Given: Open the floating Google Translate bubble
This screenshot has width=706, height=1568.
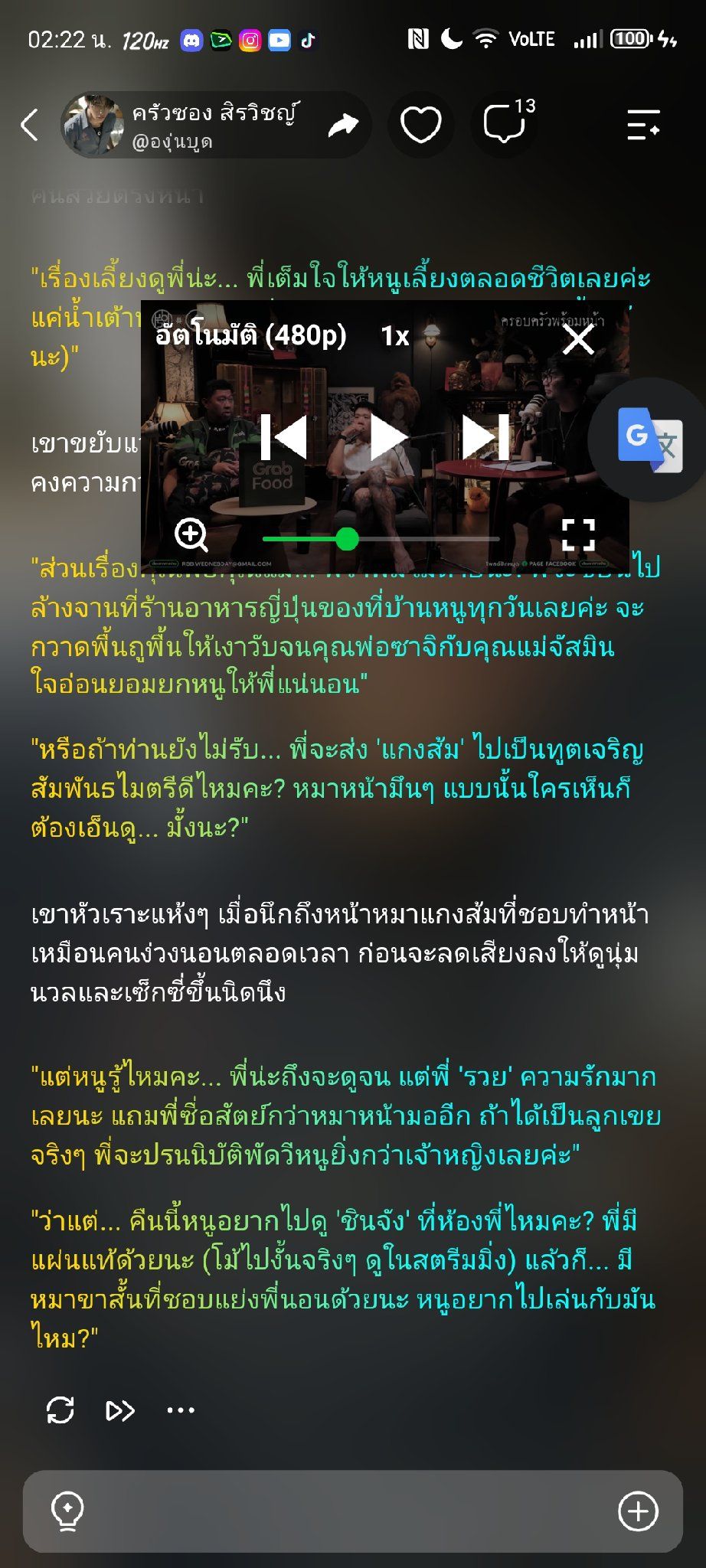Looking at the screenshot, I should (x=649, y=440).
